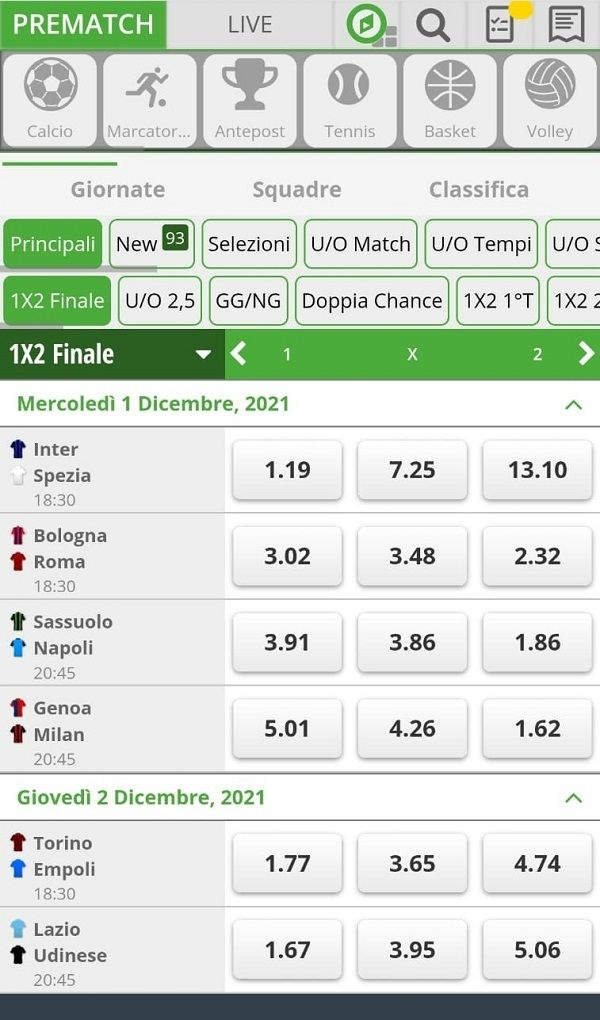Select the Tennis sport category

pos(349,100)
